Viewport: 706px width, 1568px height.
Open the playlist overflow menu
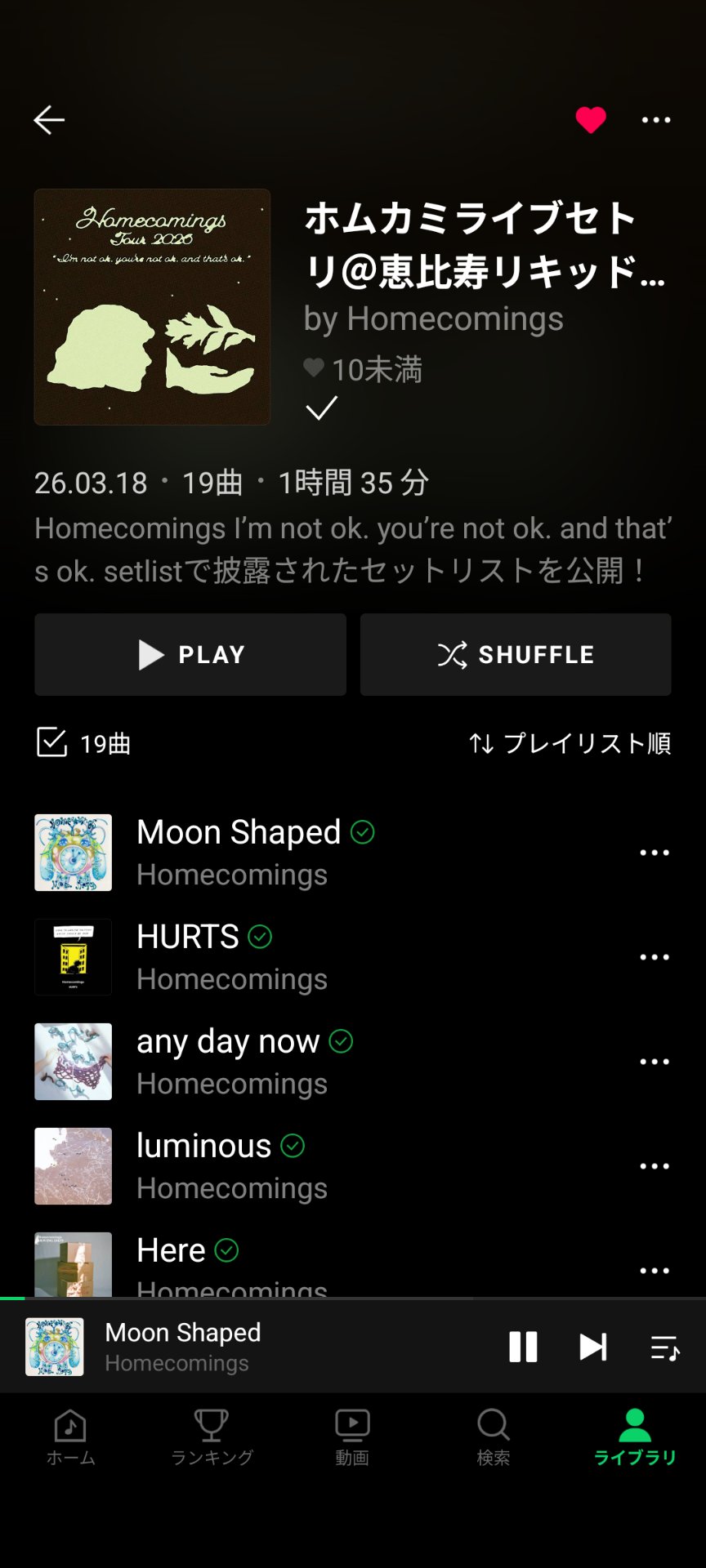[x=656, y=120]
